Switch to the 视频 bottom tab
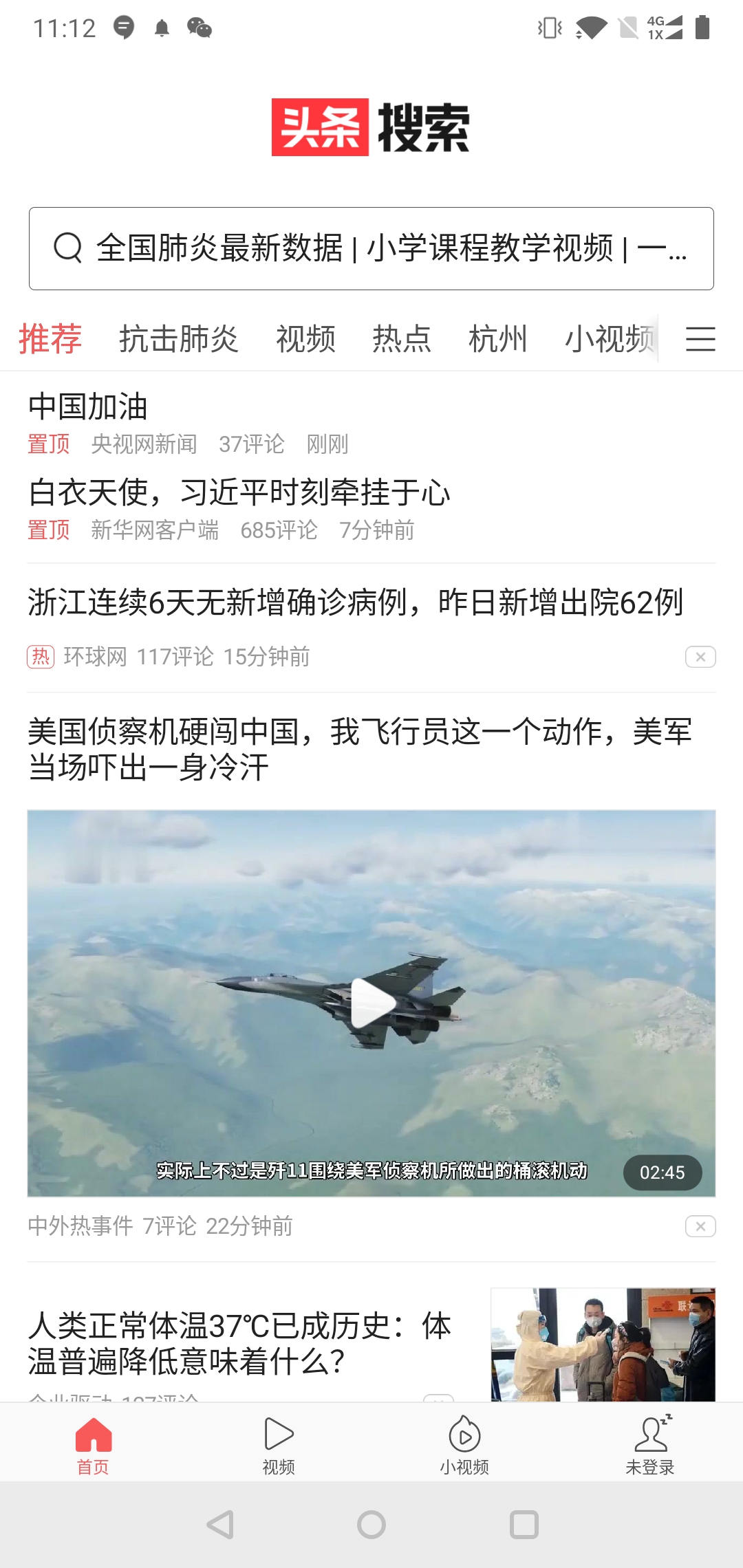The height and width of the screenshot is (1568, 743). point(279,1445)
